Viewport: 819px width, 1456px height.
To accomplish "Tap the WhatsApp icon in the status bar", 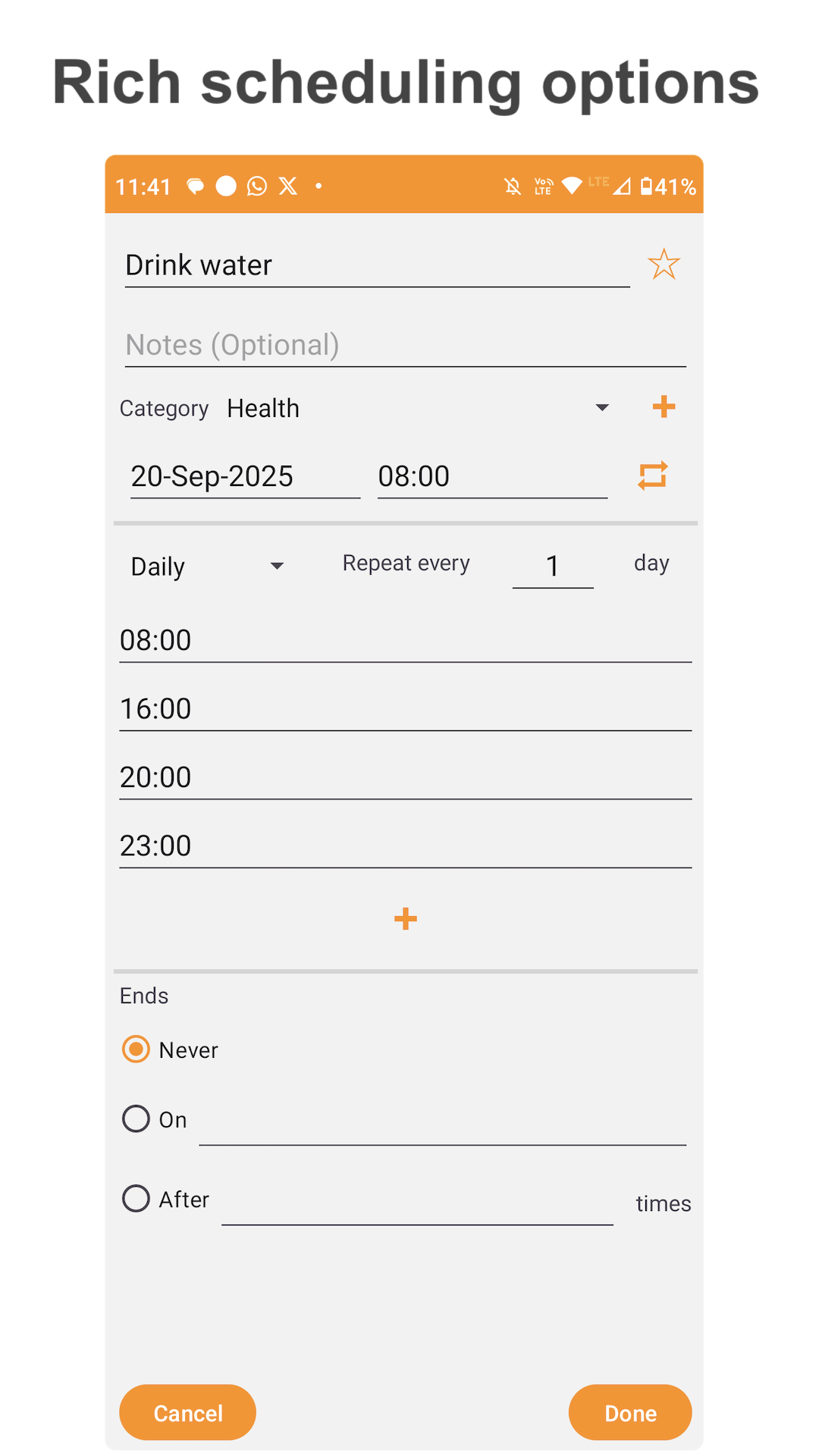I will [256, 186].
